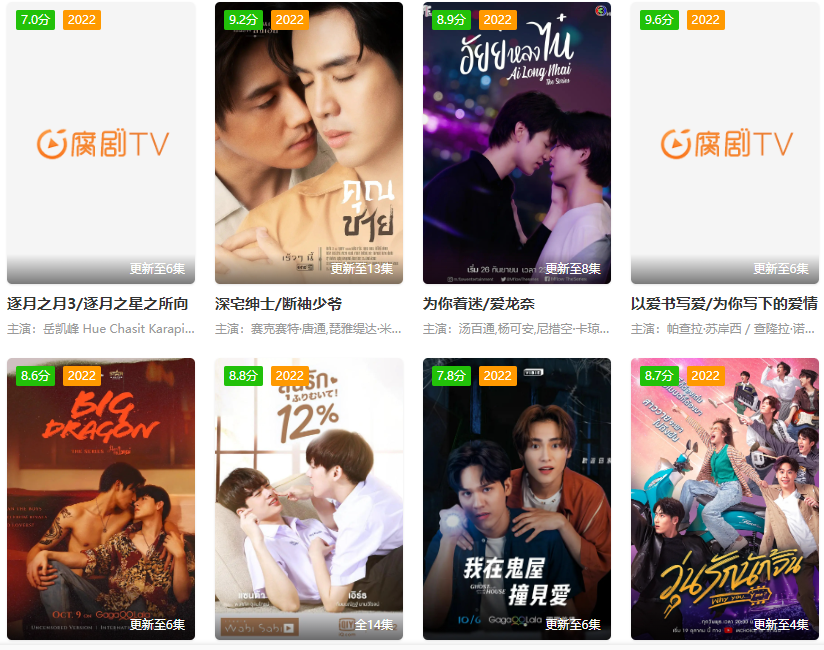Viewport: 824px width, 650px height.
Task: View the Big Dragon series
Action: [101, 498]
